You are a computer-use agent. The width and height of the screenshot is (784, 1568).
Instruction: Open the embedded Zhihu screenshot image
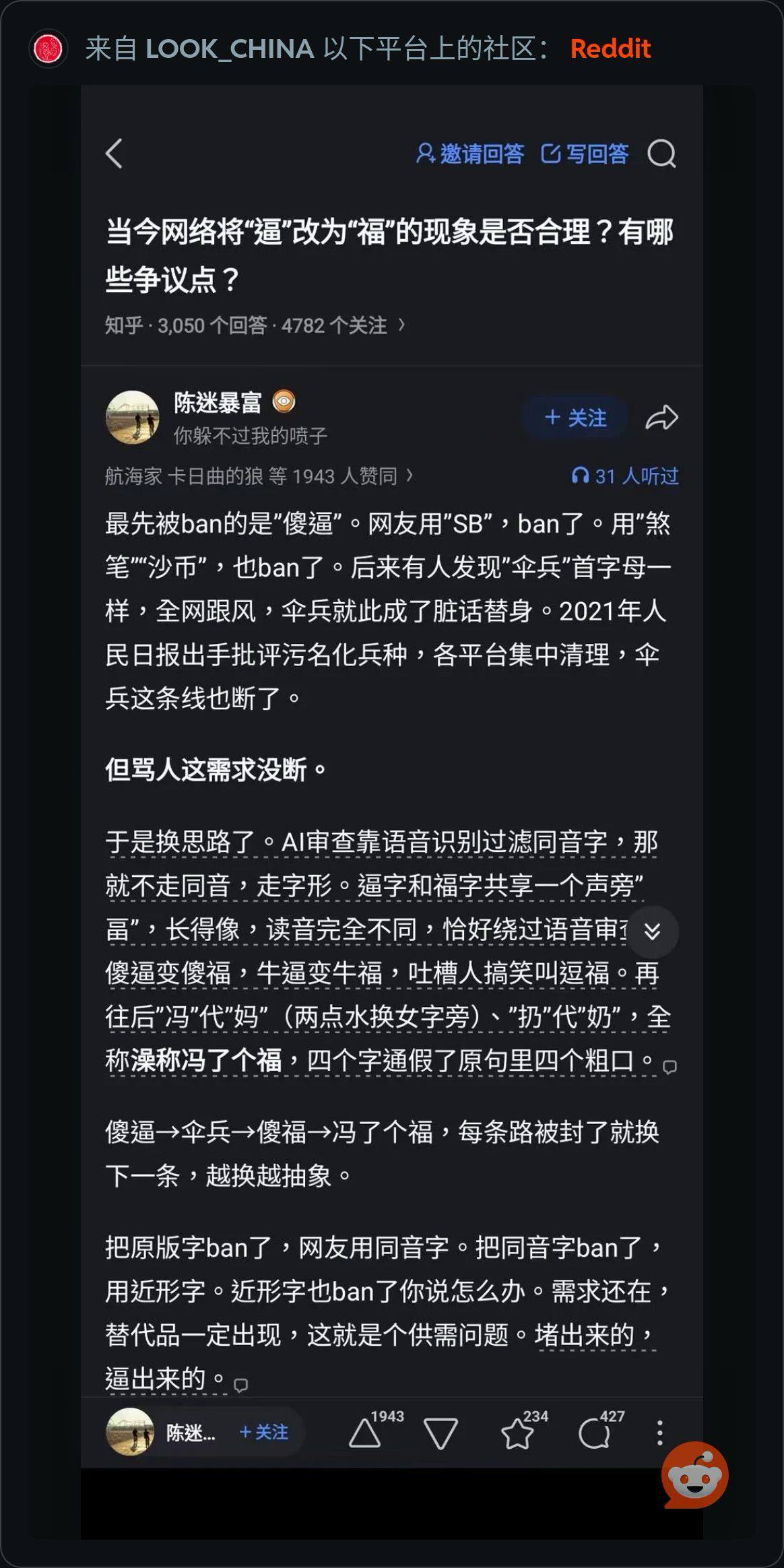coord(392,812)
